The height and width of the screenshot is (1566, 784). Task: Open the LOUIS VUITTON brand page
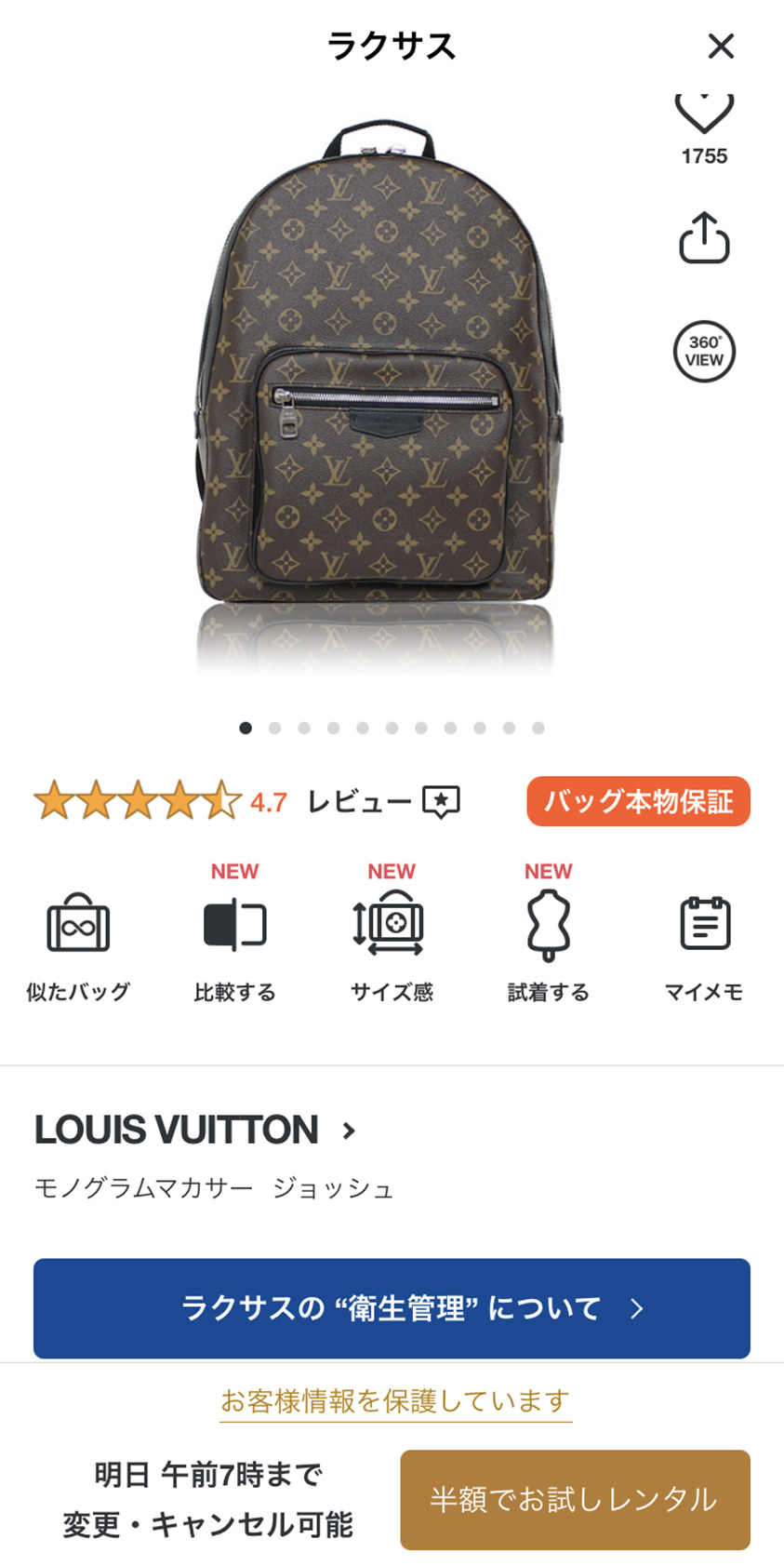[x=195, y=1131]
